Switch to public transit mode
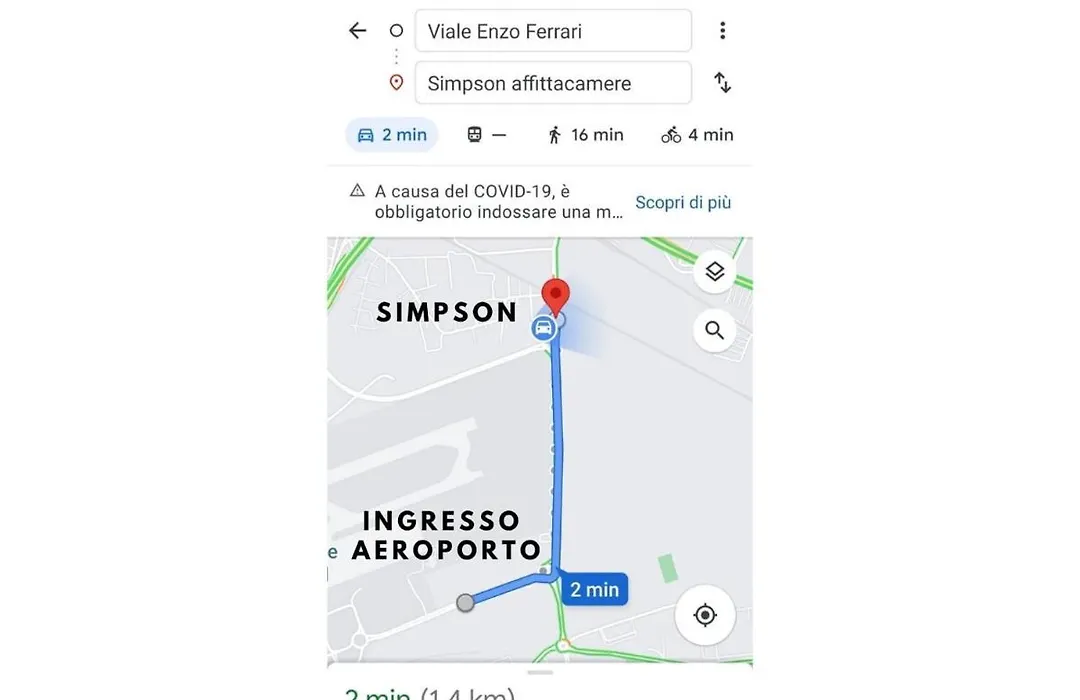The image size is (1080, 700). pyautogui.click(x=487, y=135)
